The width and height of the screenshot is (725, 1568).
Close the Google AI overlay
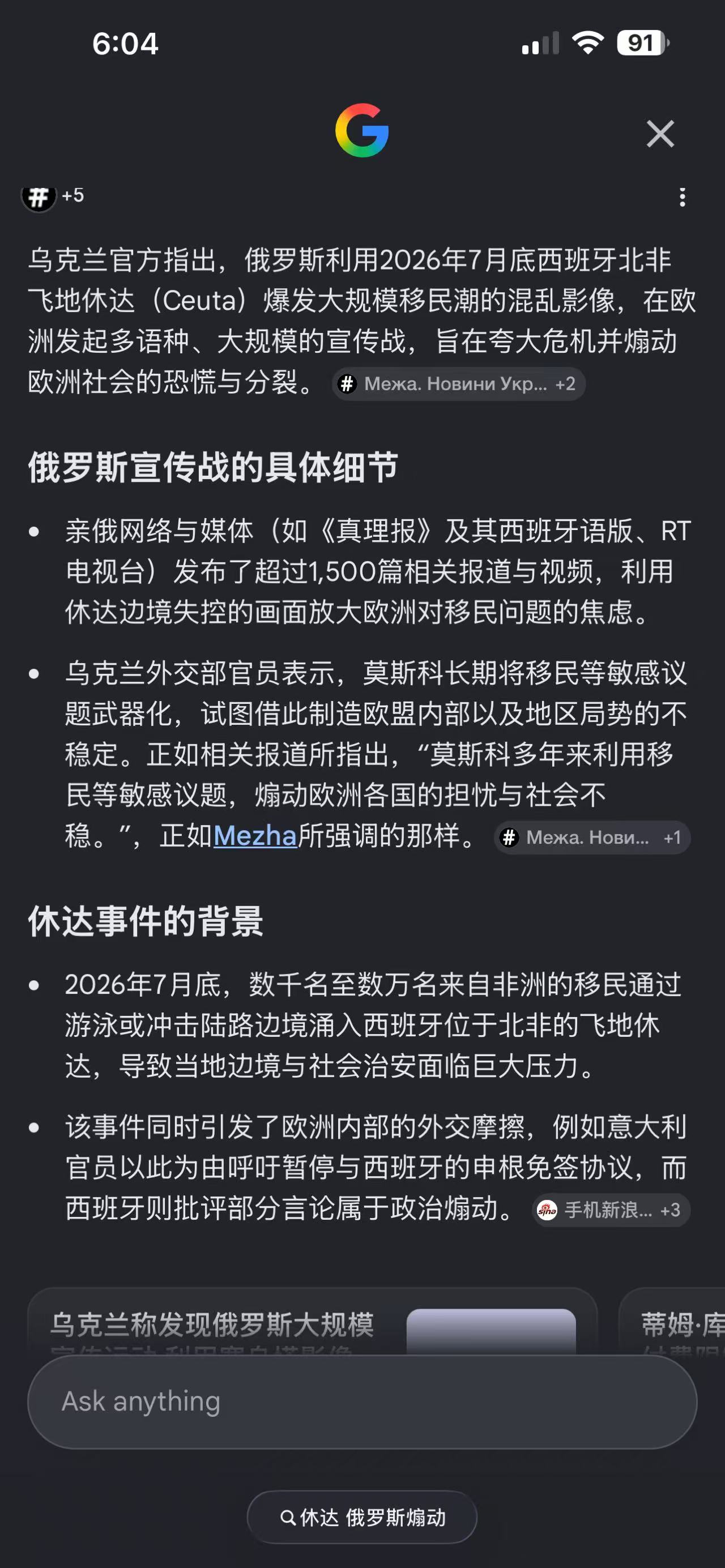660,133
